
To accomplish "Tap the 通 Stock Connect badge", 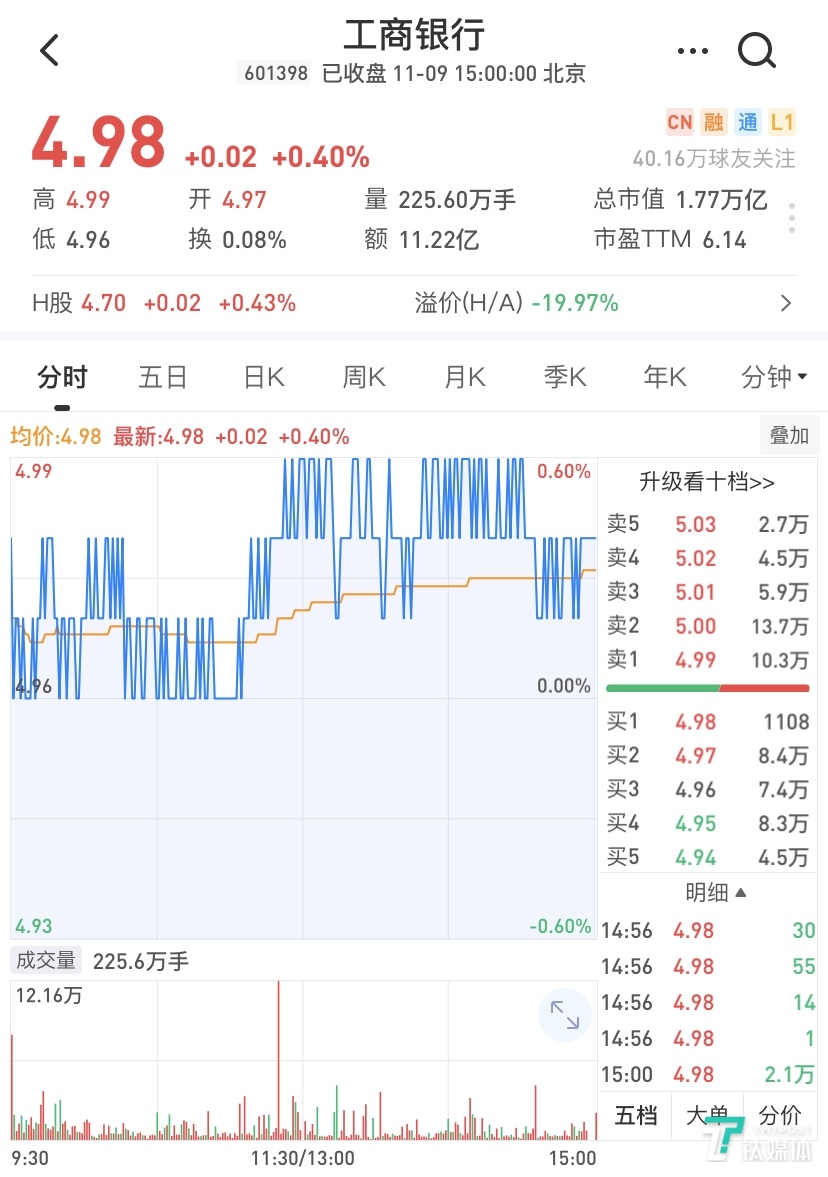I will (747, 121).
